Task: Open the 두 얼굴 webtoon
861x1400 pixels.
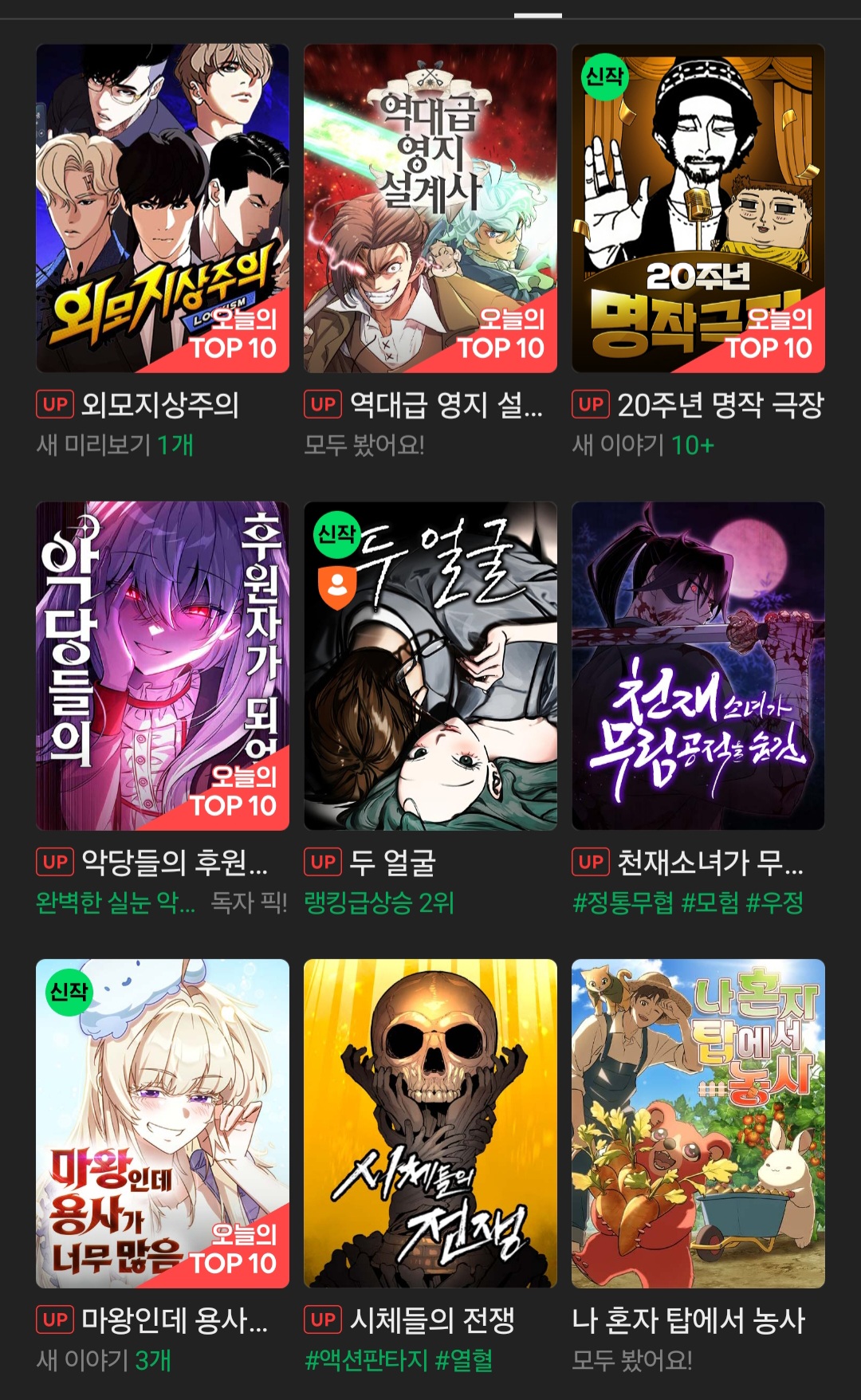Action: point(431,666)
